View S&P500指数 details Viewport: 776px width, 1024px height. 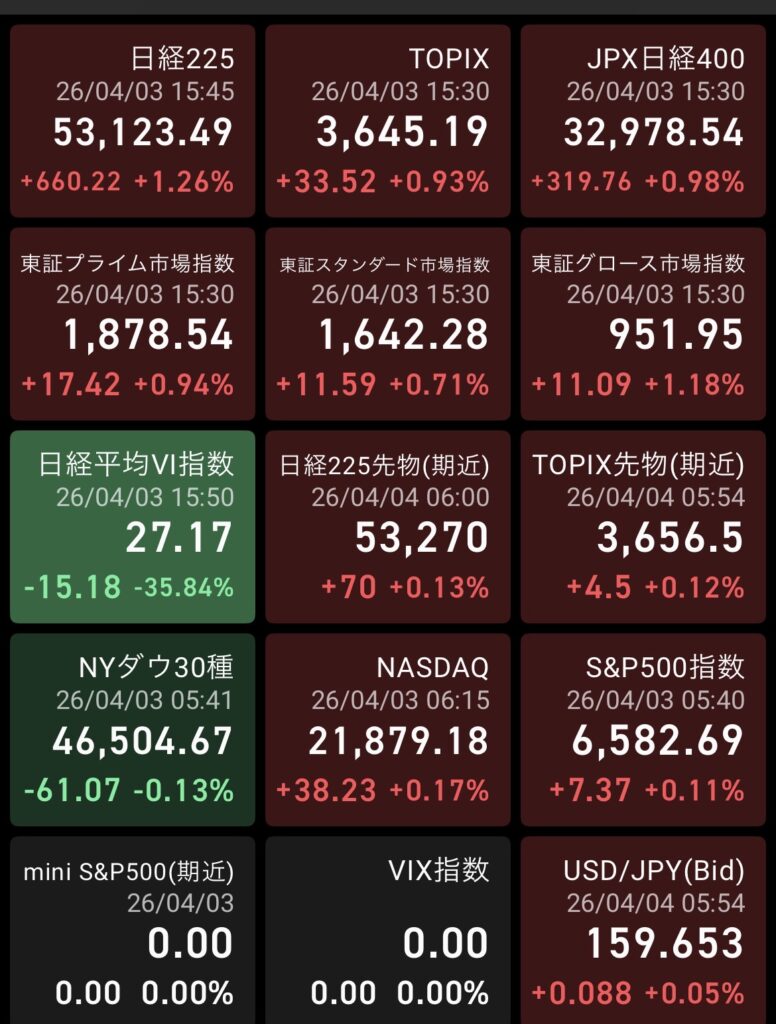pyautogui.click(x=643, y=730)
